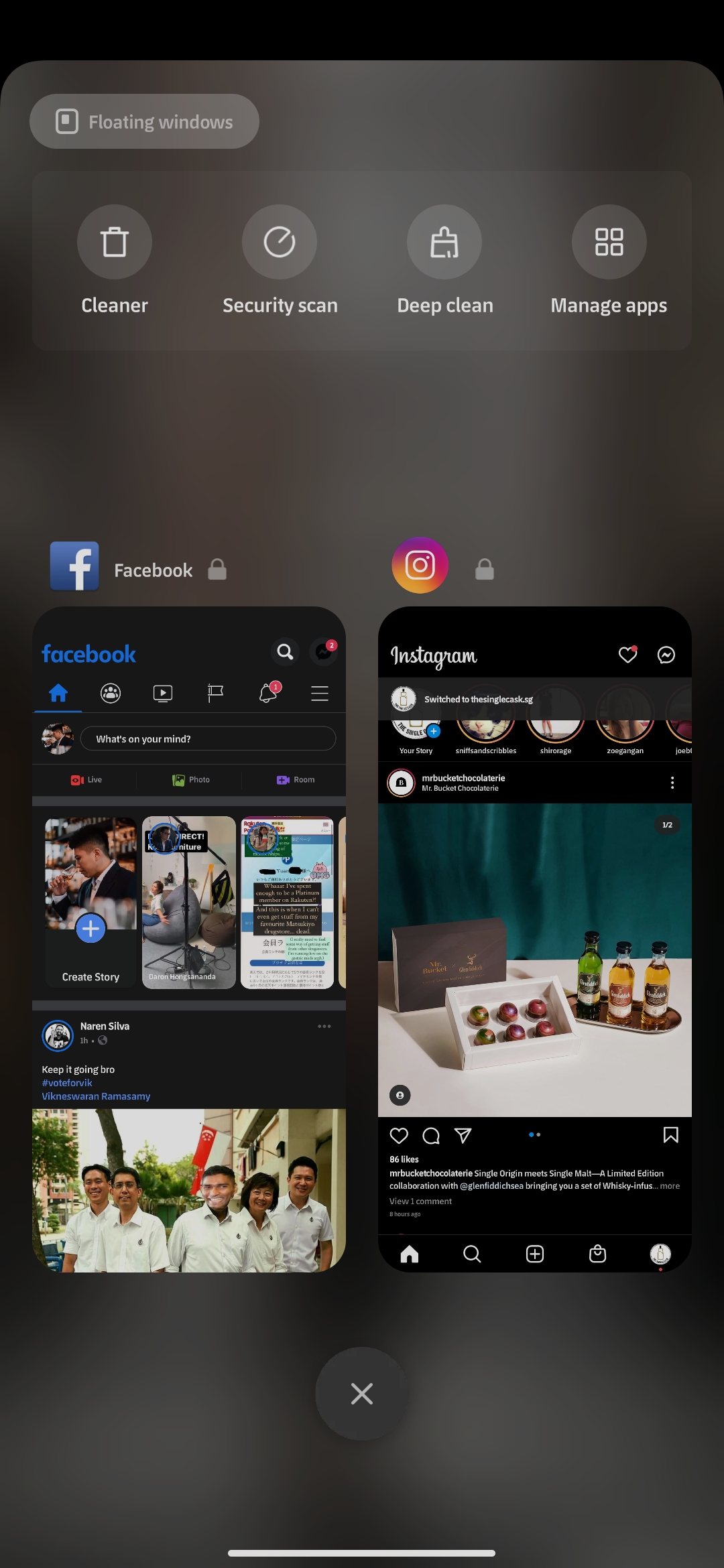Open the Instagram recent app card
This screenshot has width=724, height=1568.
(x=535, y=939)
